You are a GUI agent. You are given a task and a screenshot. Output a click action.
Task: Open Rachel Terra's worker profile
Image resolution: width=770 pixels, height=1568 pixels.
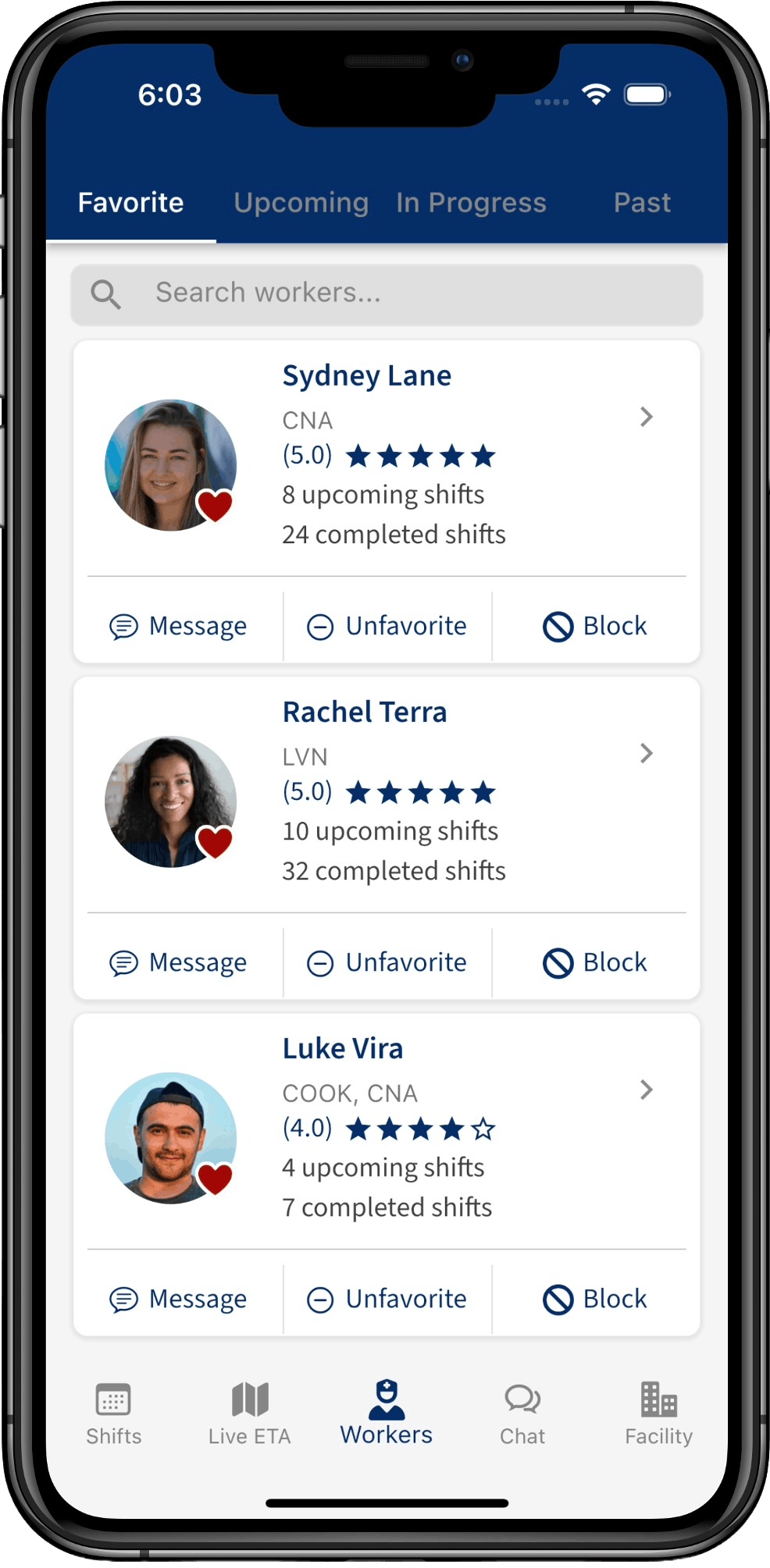[646, 754]
